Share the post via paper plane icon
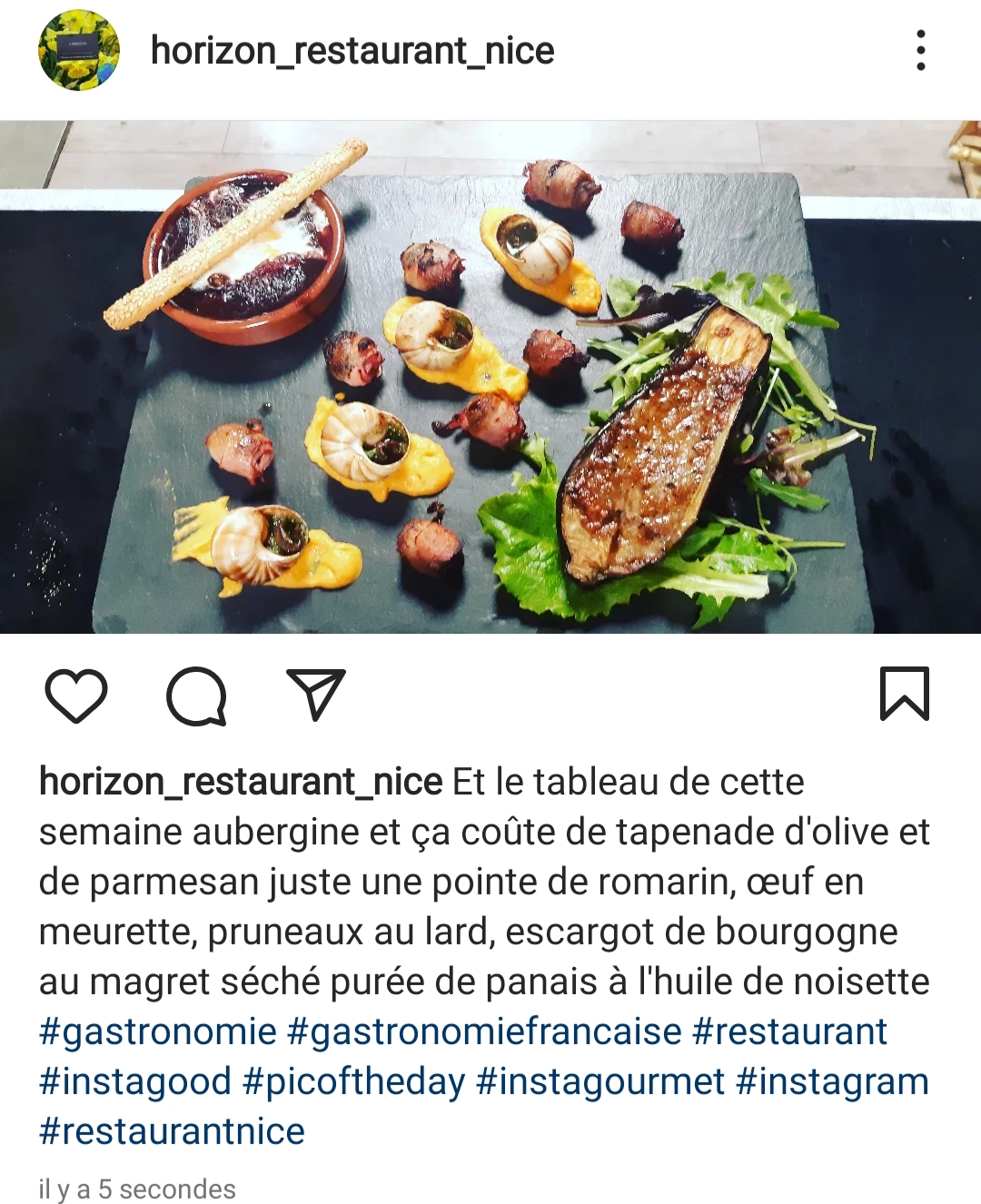The height and width of the screenshot is (1204, 981). point(315,695)
